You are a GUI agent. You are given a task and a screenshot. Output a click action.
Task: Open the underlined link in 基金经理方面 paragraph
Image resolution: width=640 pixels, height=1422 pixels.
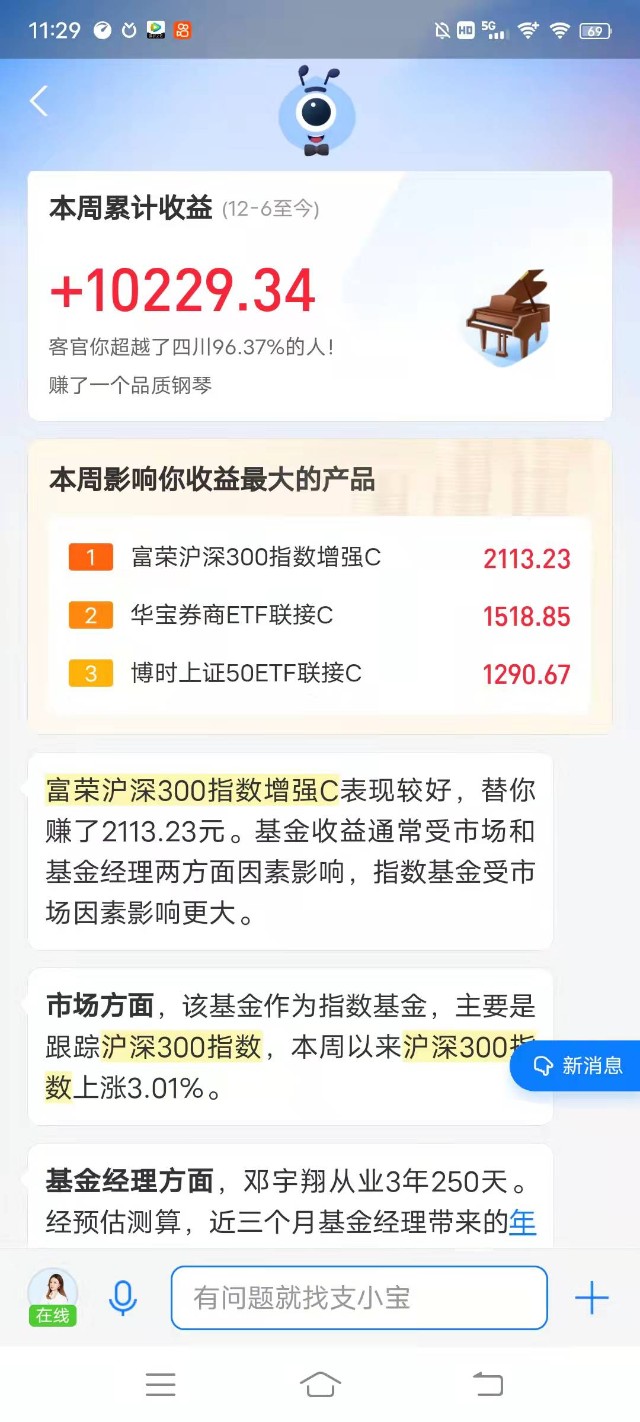tap(522, 1222)
